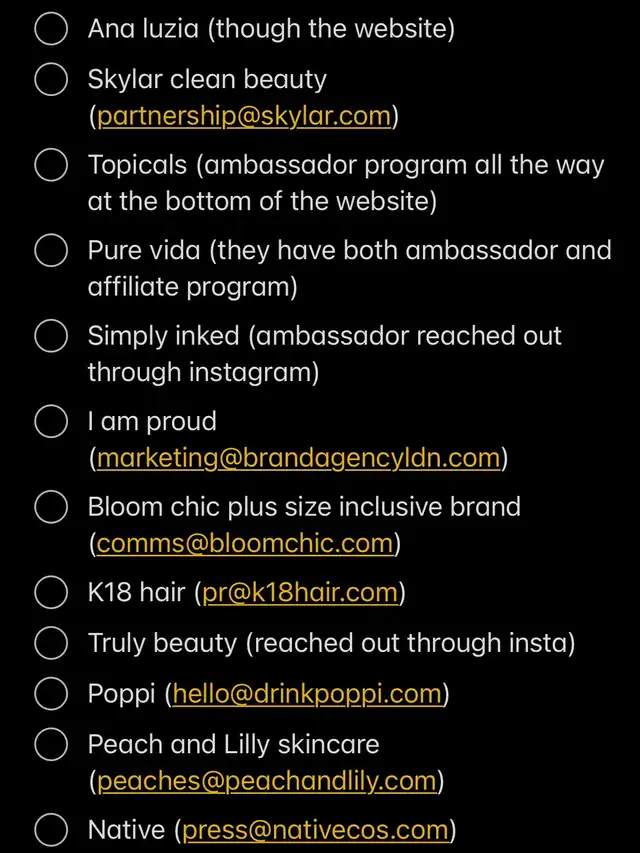
Task: Open the marketing@brandagencyldn.com link
Action: [x=298, y=459]
